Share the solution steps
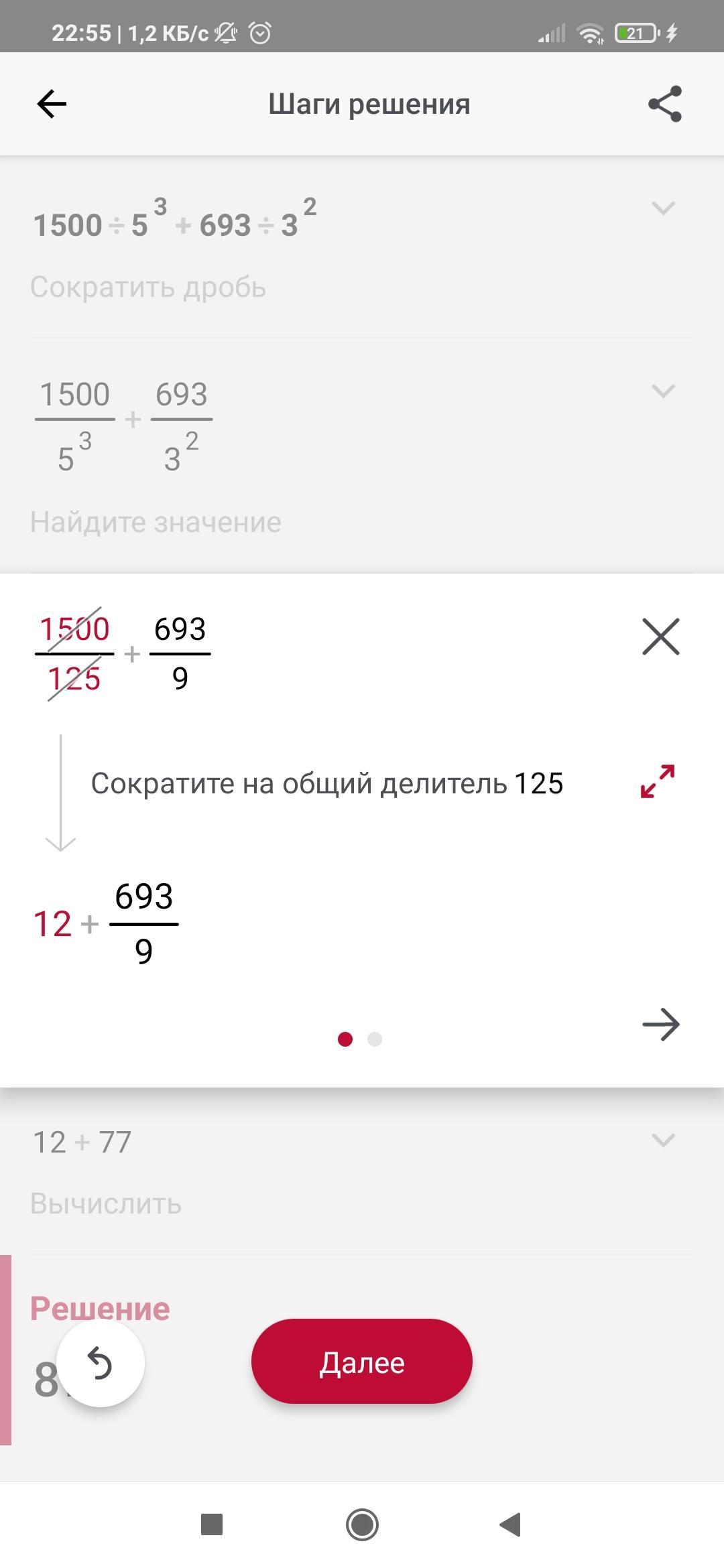This screenshot has height=1568, width=724. tap(664, 104)
